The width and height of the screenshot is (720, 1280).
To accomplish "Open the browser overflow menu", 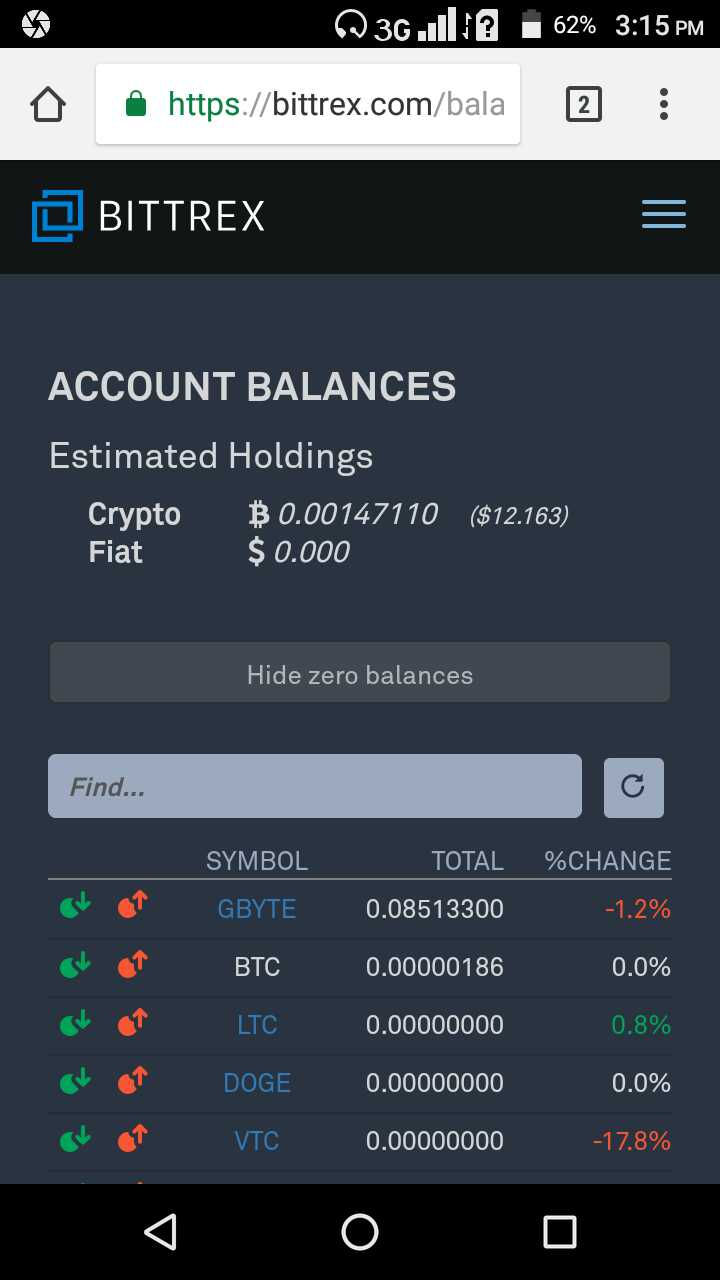I will pyautogui.click(x=663, y=104).
